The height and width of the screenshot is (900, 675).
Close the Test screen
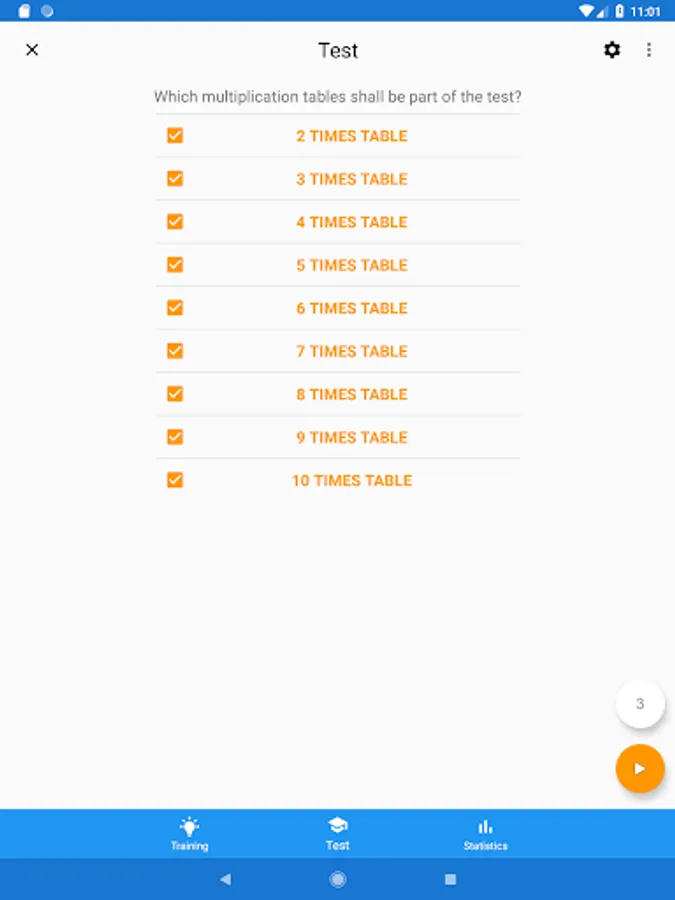tap(32, 50)
